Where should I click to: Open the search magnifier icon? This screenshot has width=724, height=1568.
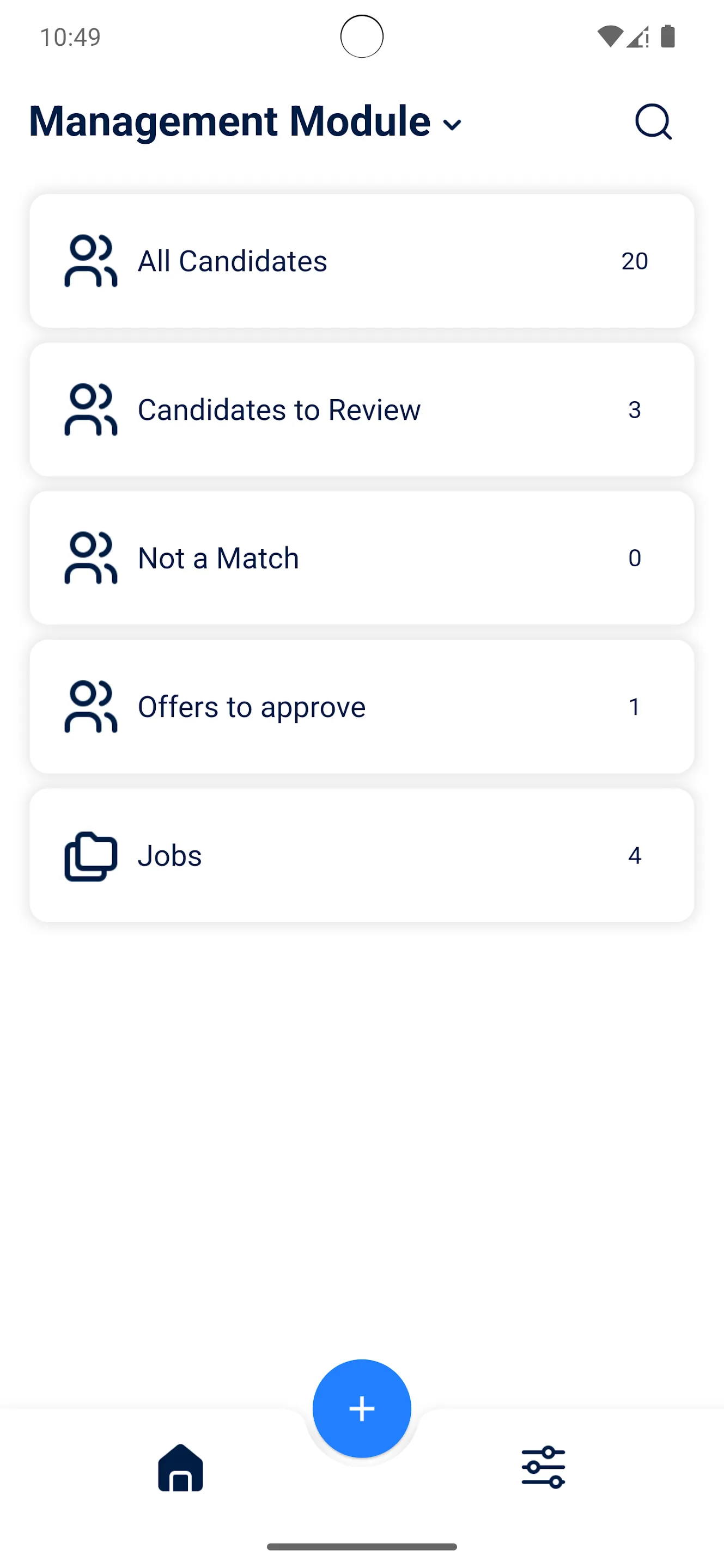[653, 122]
